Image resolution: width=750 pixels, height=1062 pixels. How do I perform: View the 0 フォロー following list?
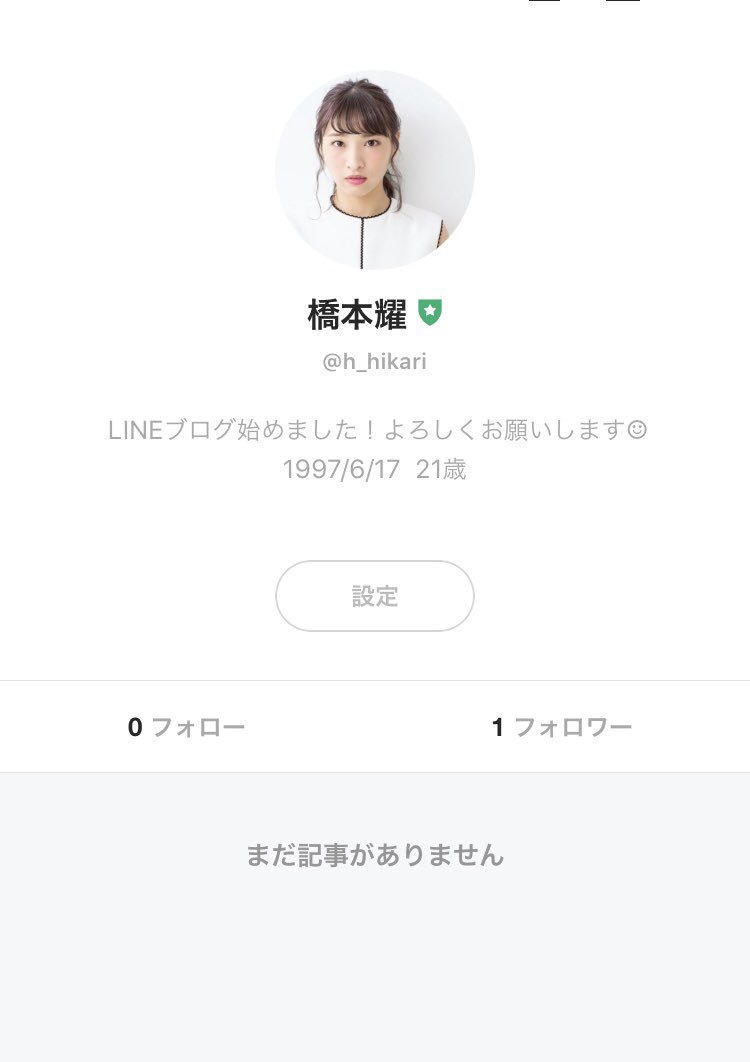[x=187, y=727]
